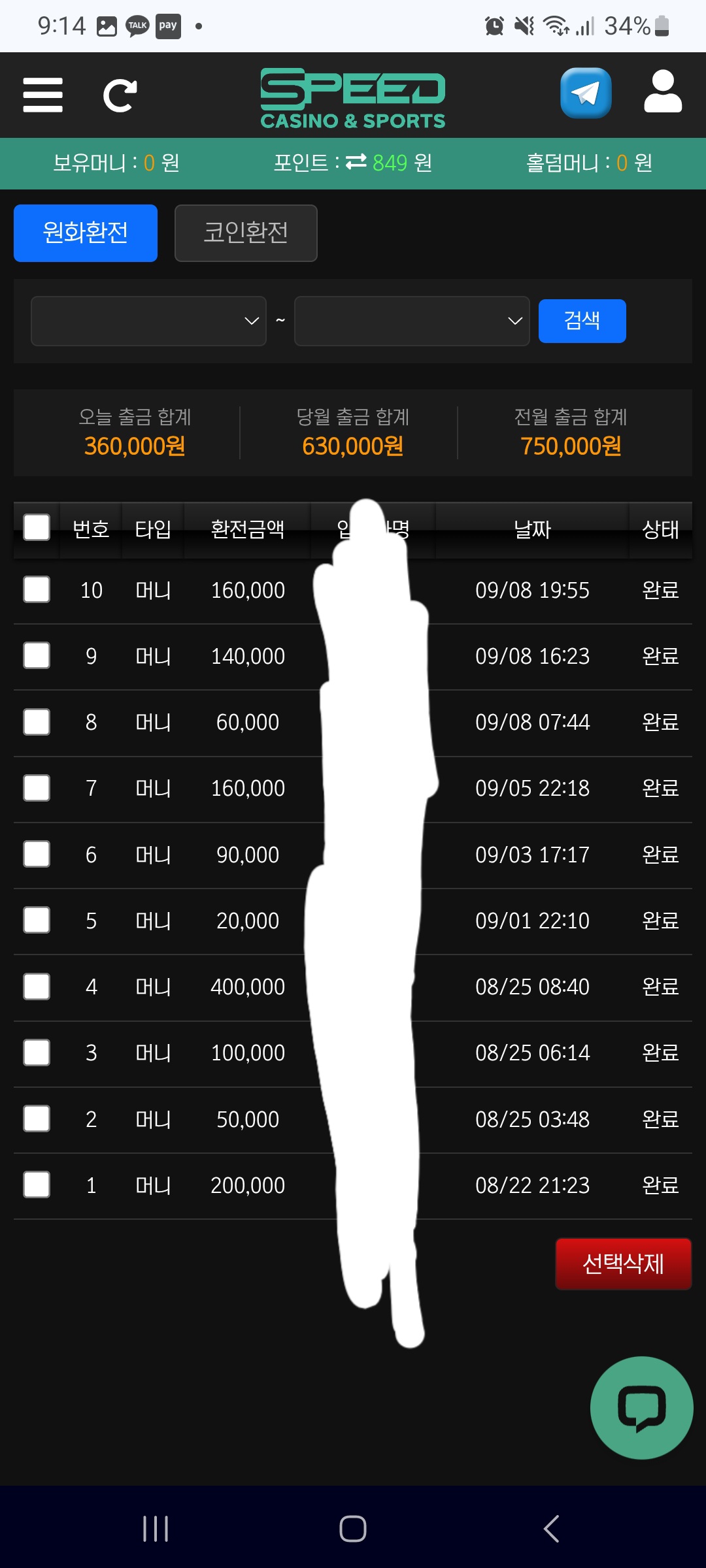Screen dimensions: 706x1568
Task: Open the live chat bubble
Action: (641, 1408)
